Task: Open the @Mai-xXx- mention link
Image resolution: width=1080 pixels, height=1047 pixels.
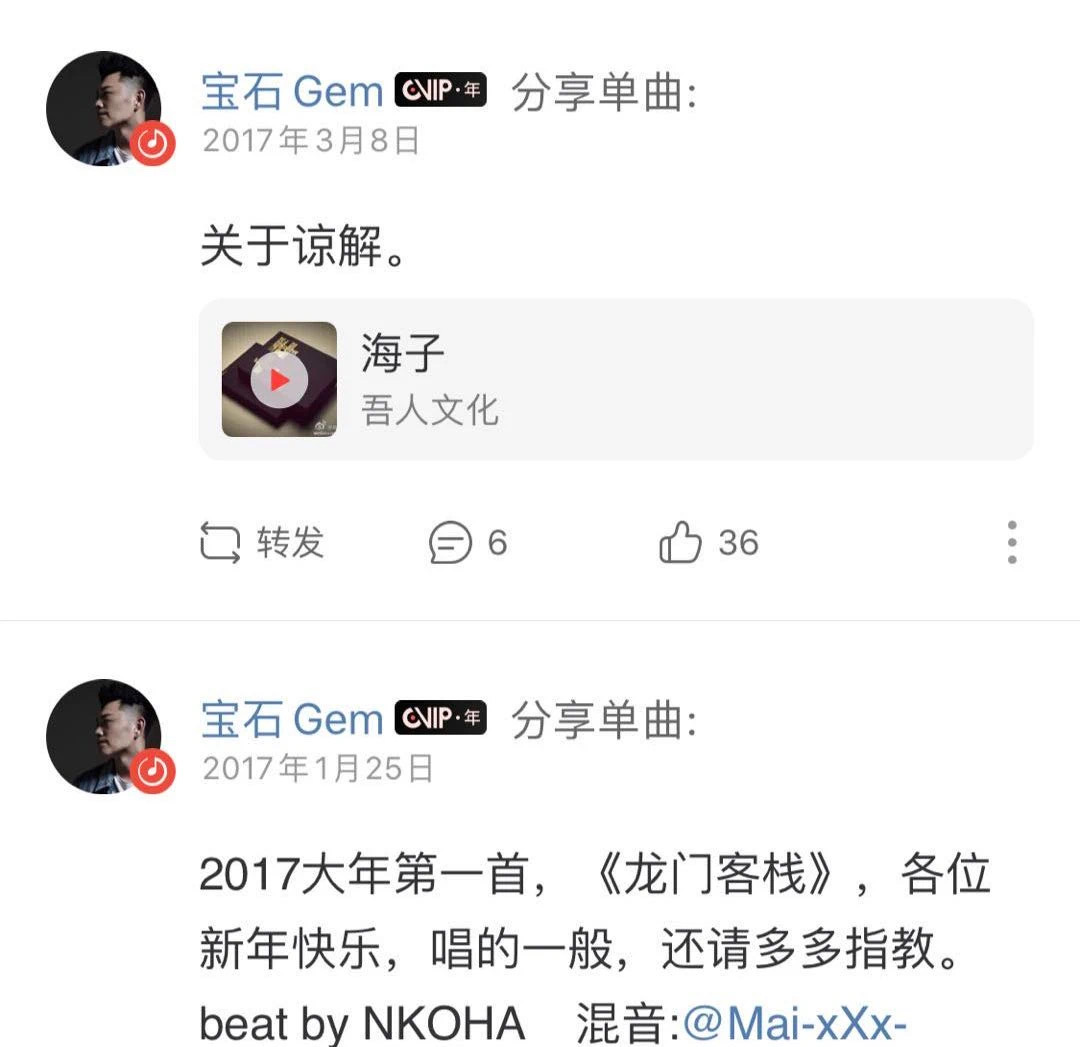Action: tap(795, 1022)
